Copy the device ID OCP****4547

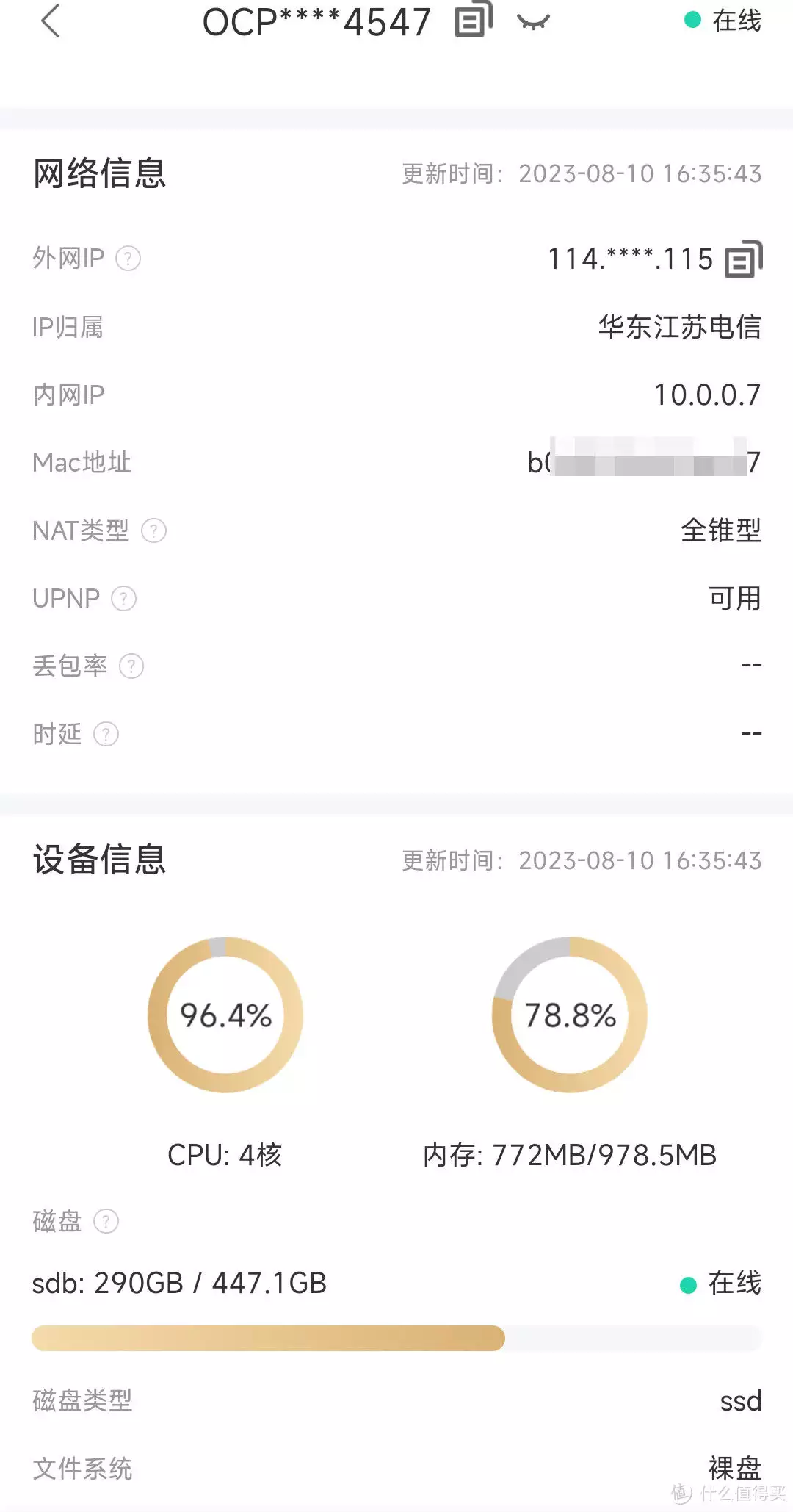[x=473, y=20]
